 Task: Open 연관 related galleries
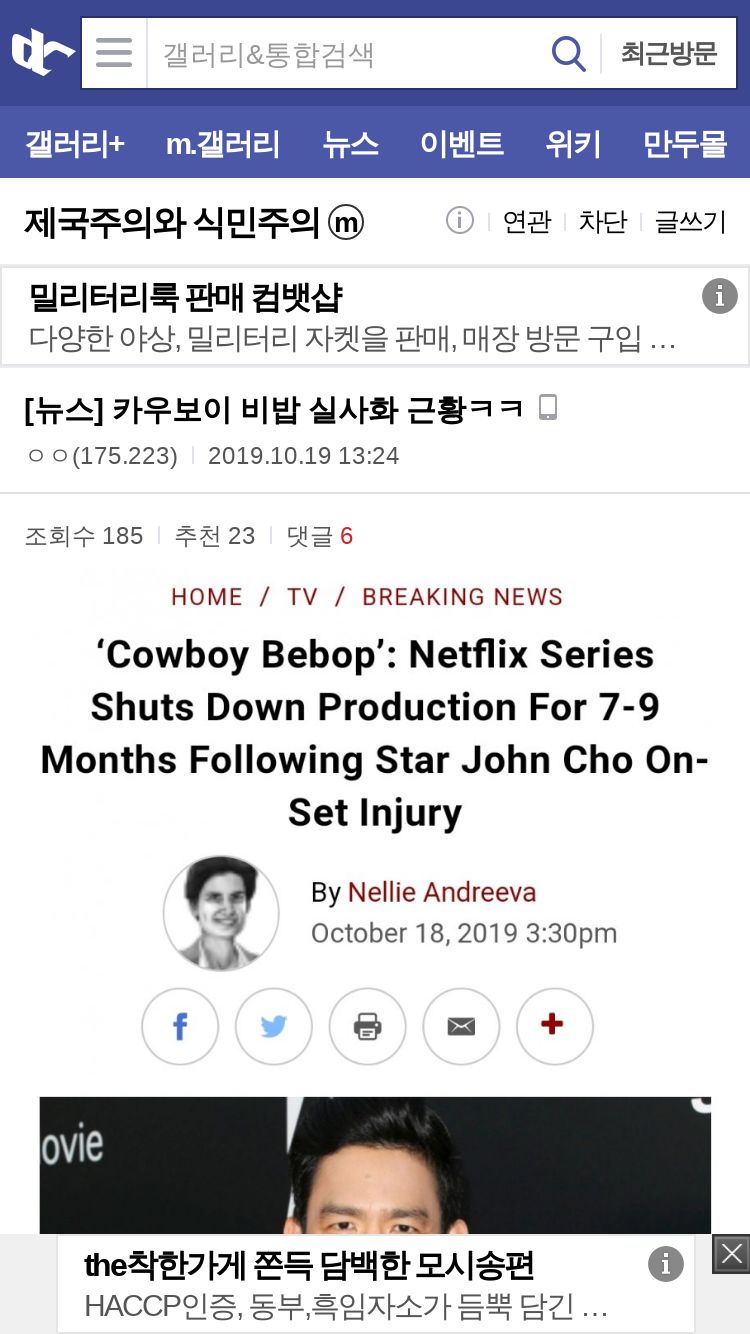(526, 222)
